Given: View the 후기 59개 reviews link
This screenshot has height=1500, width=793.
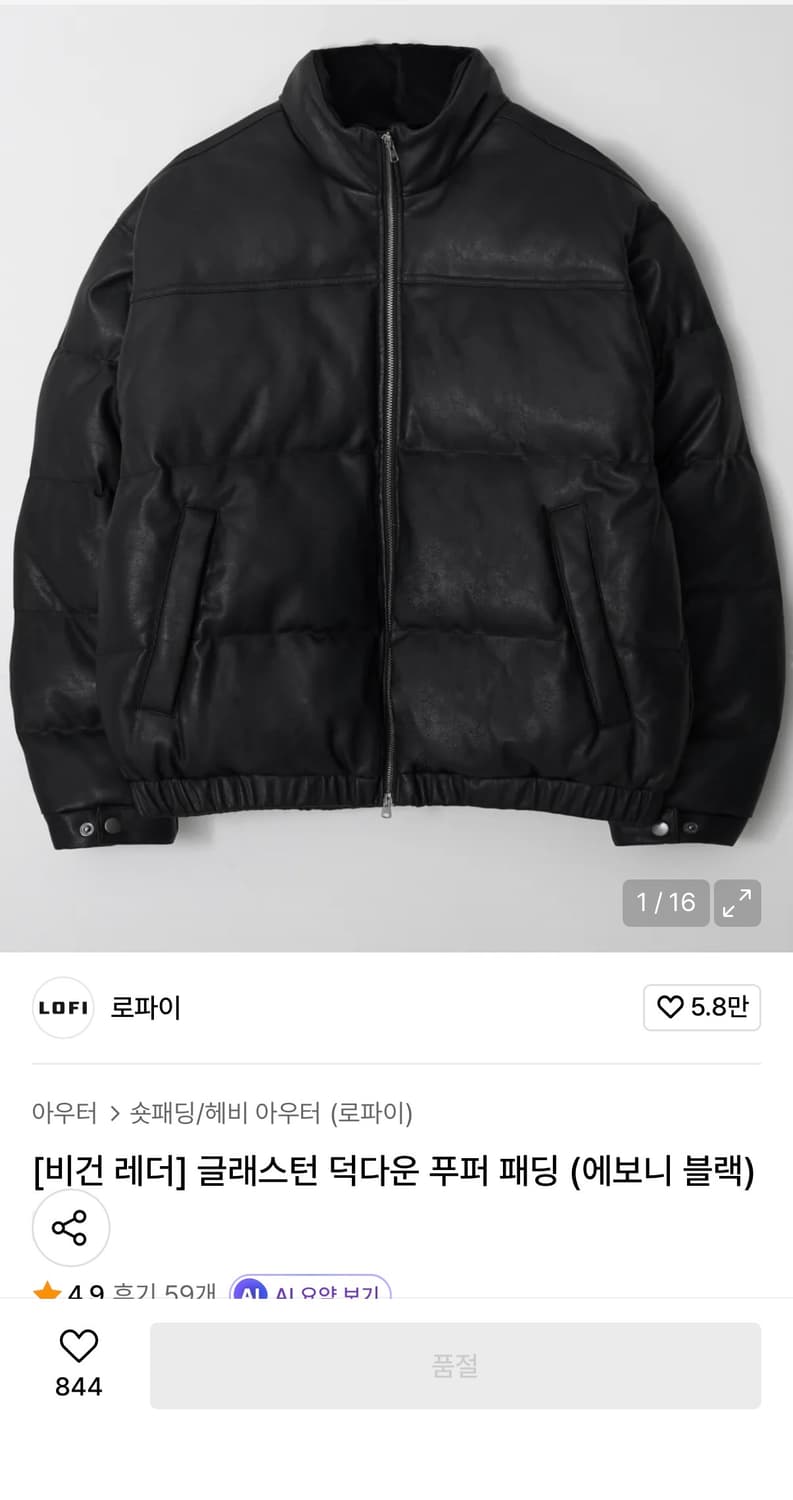Looking at the screenshot, I should pos(166,1290).
